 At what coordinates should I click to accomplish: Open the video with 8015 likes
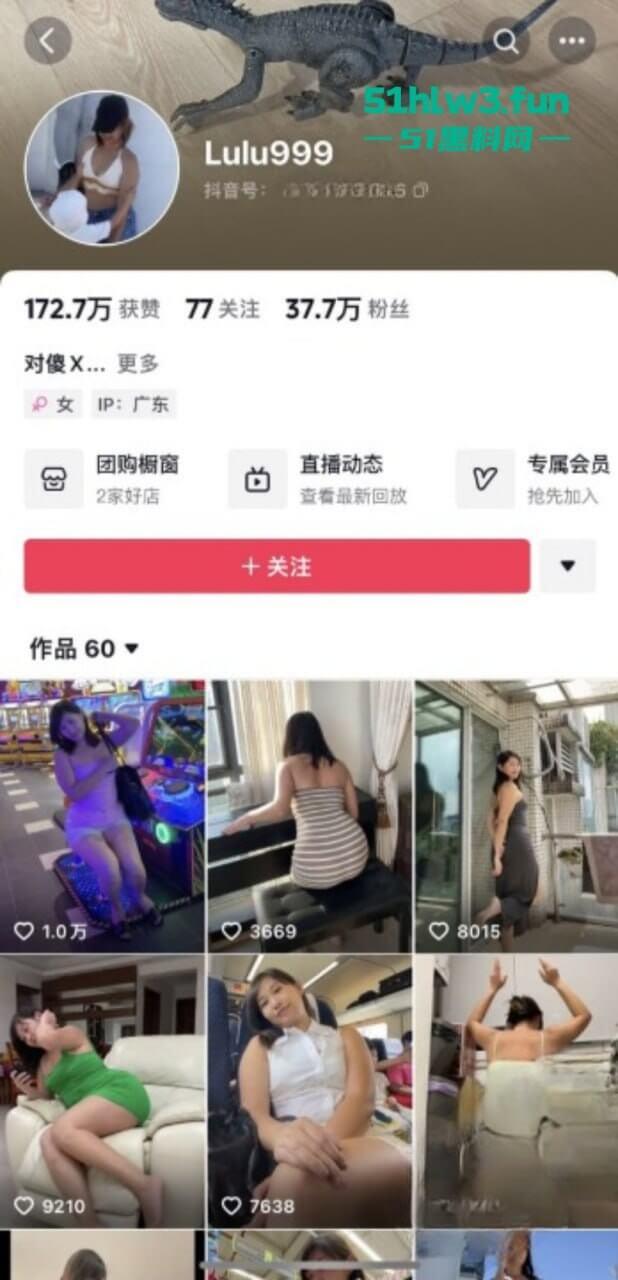[516, 815]
